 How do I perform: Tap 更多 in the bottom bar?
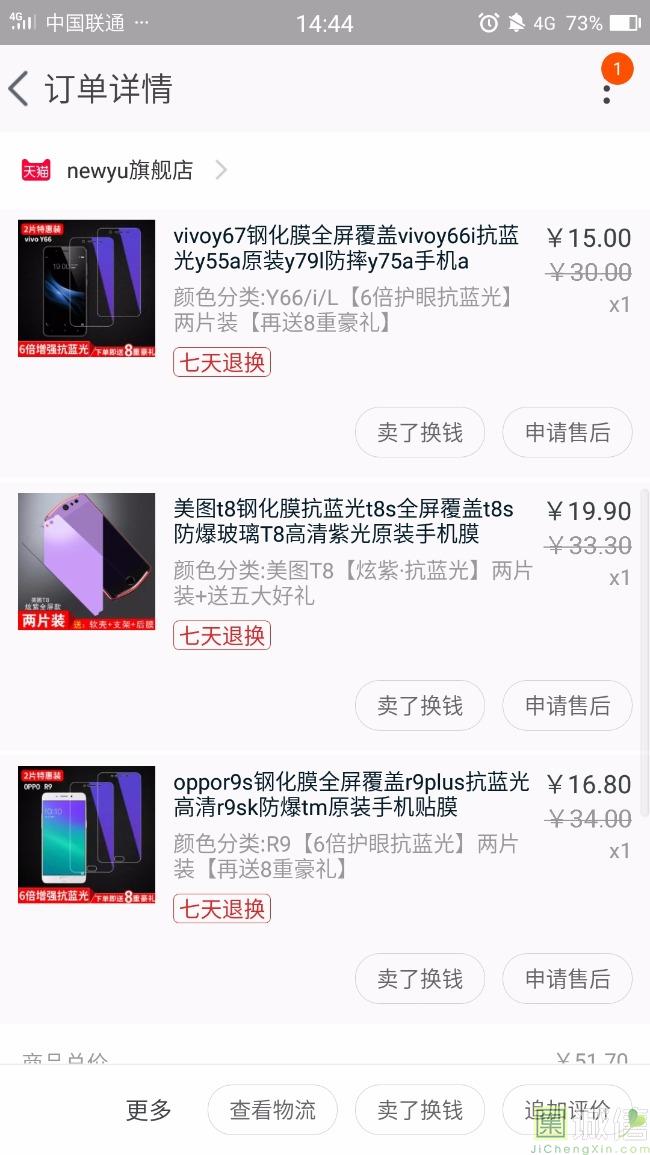[x=149, y=1110]
